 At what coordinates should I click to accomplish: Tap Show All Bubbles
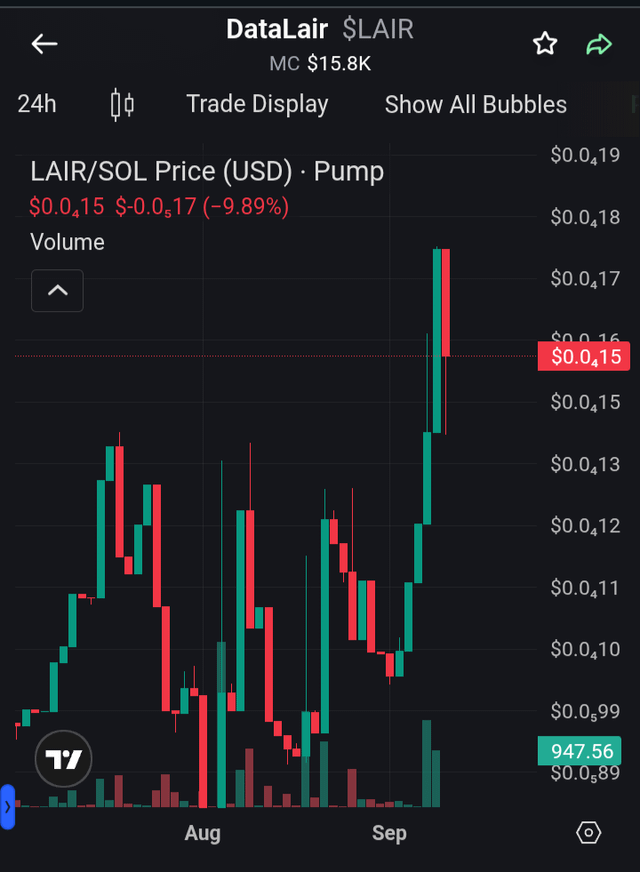pyautogui.click(x=475, y=104)
